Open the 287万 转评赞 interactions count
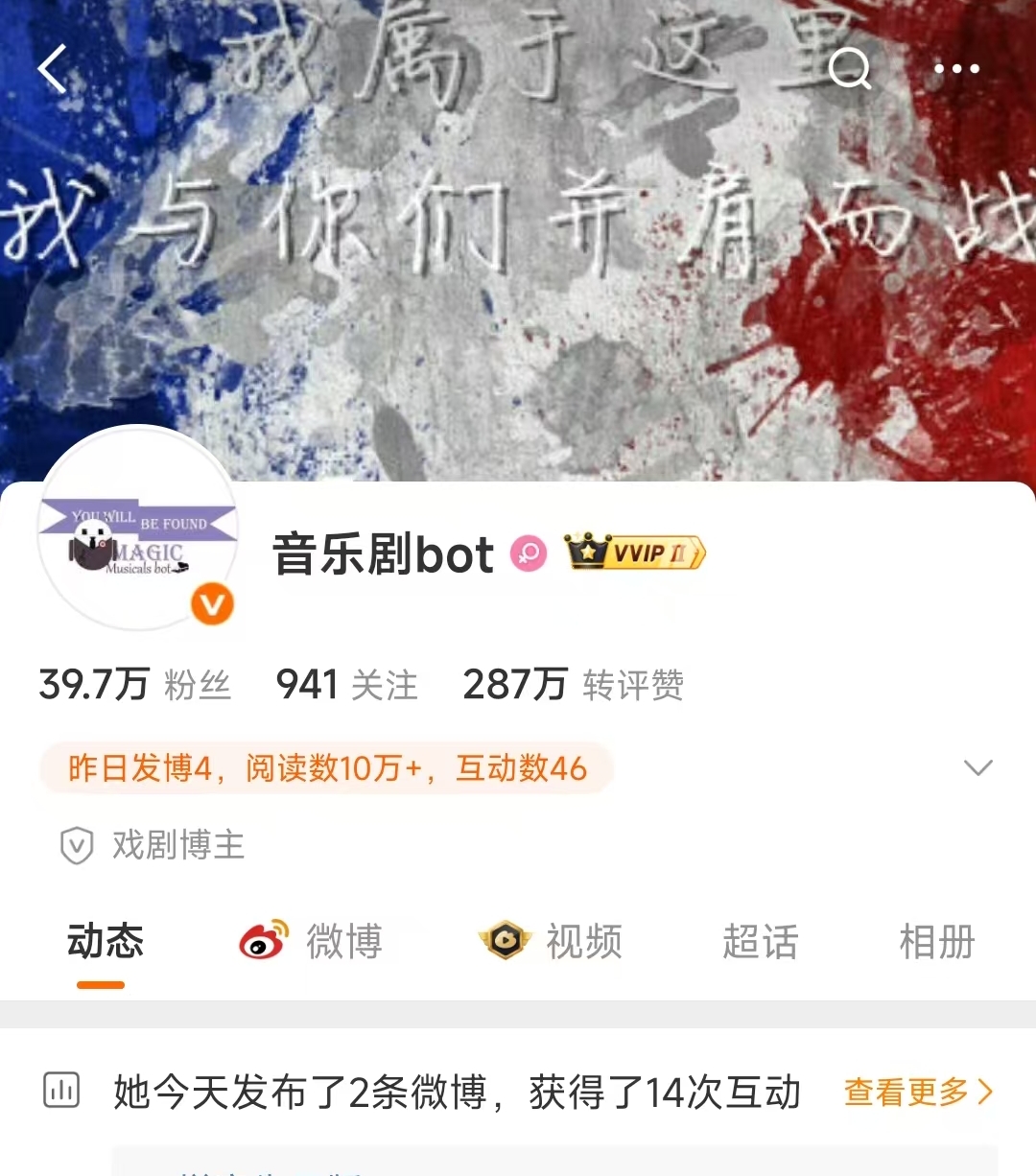This screenshot has width=1036, height=1176. click(x=573, y=685)
